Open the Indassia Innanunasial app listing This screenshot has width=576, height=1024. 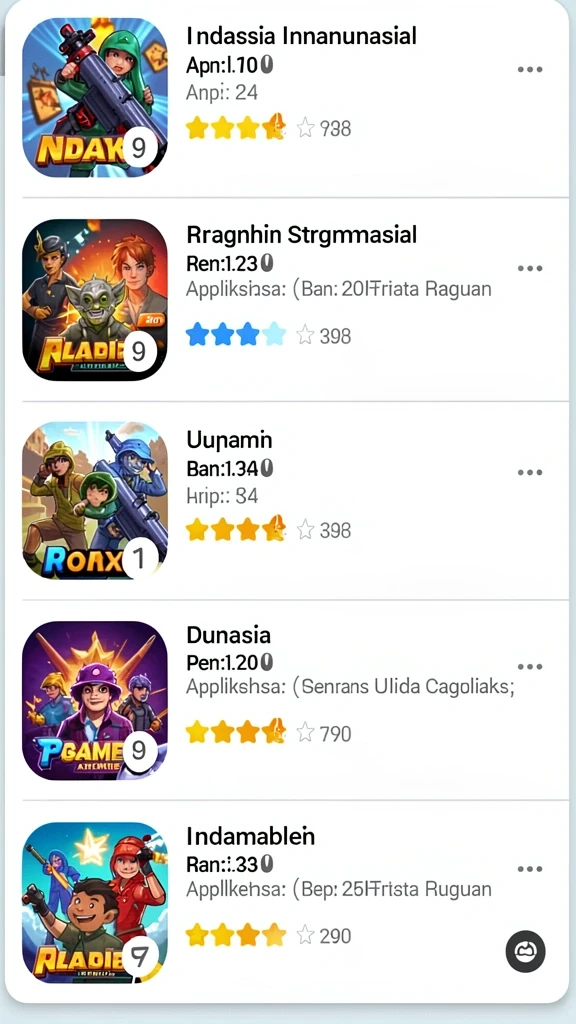pos(287,98)
